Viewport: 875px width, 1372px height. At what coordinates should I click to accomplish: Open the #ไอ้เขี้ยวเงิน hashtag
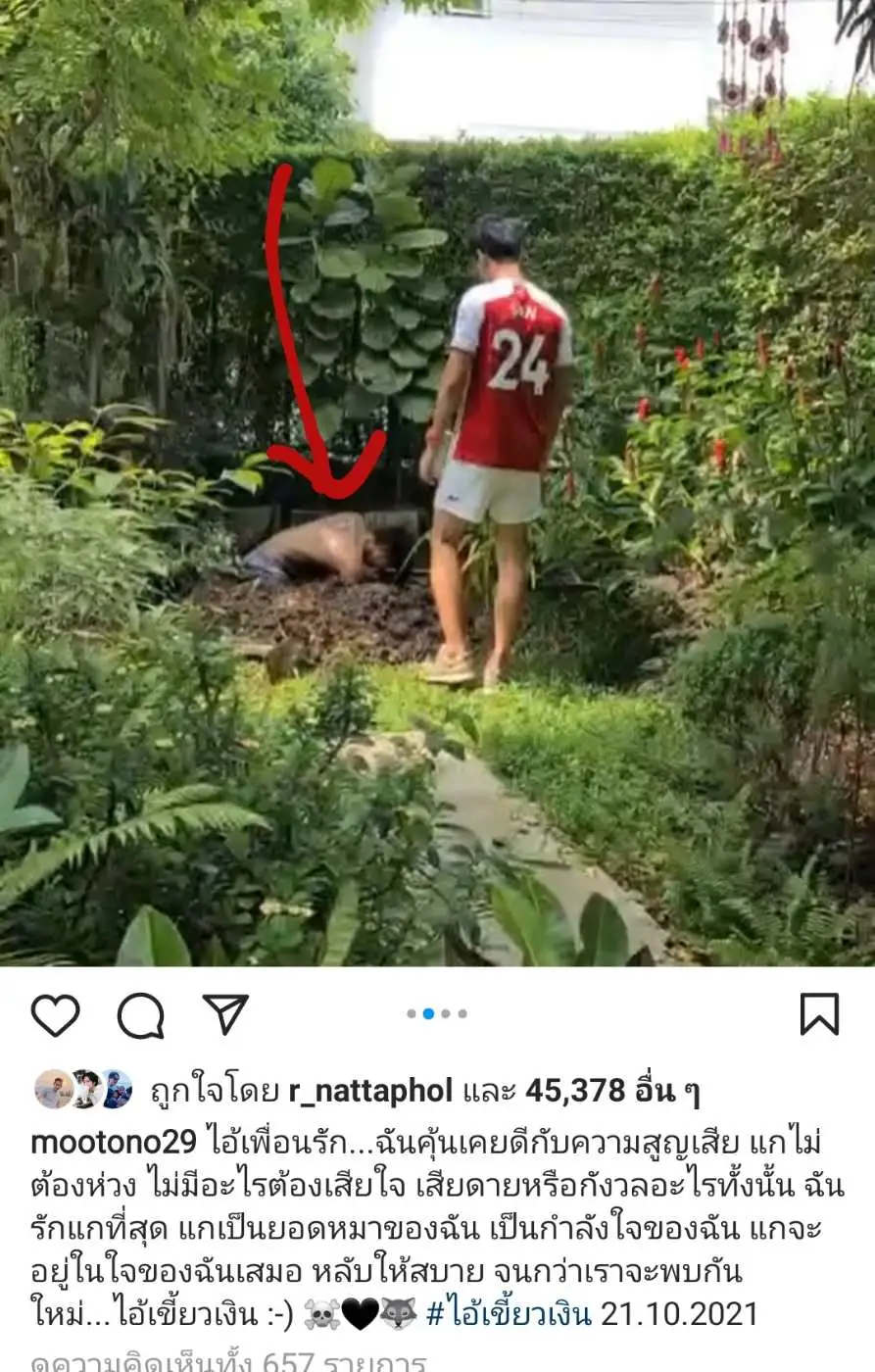pos(509,1313)
